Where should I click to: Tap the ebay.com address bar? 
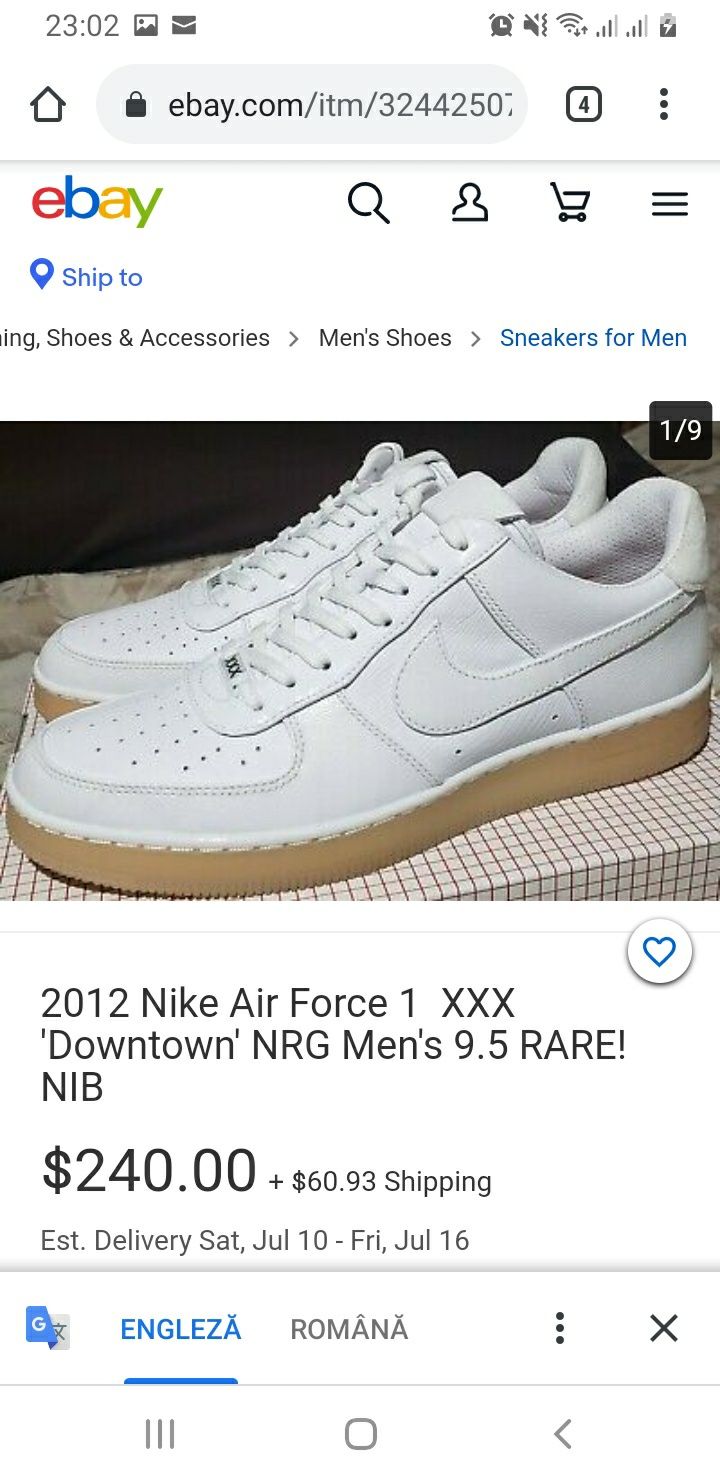tap(312, 105)
